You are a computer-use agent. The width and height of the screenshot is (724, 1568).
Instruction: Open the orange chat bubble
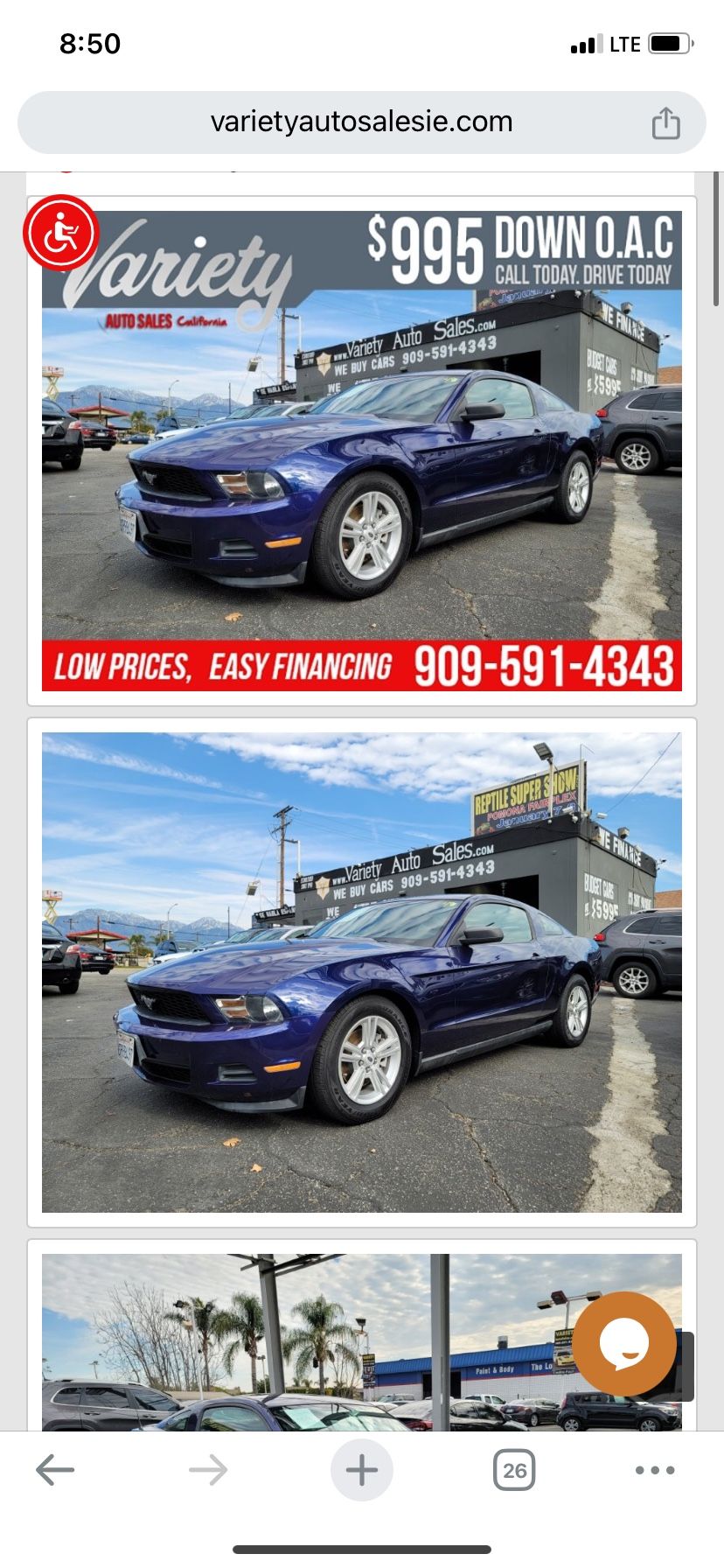624,1342
